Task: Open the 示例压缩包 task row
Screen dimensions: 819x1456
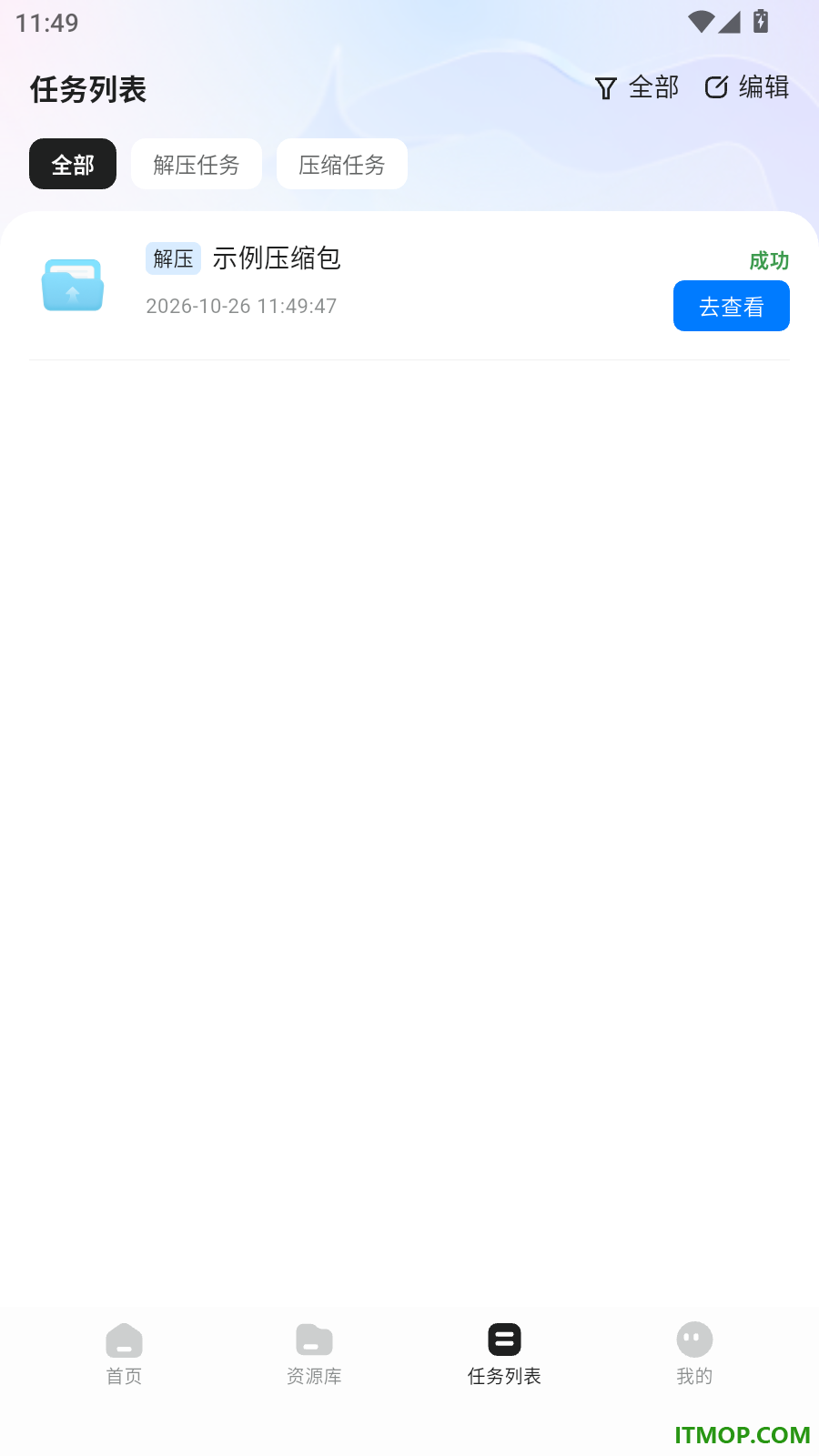Action: [x=409, y=286]
